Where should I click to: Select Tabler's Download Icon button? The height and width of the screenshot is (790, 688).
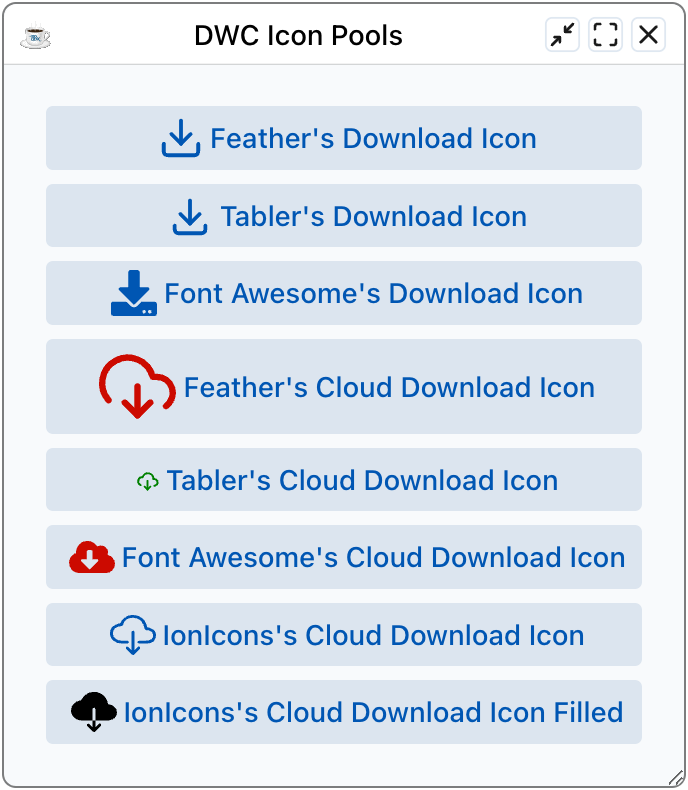click(344, 216)
